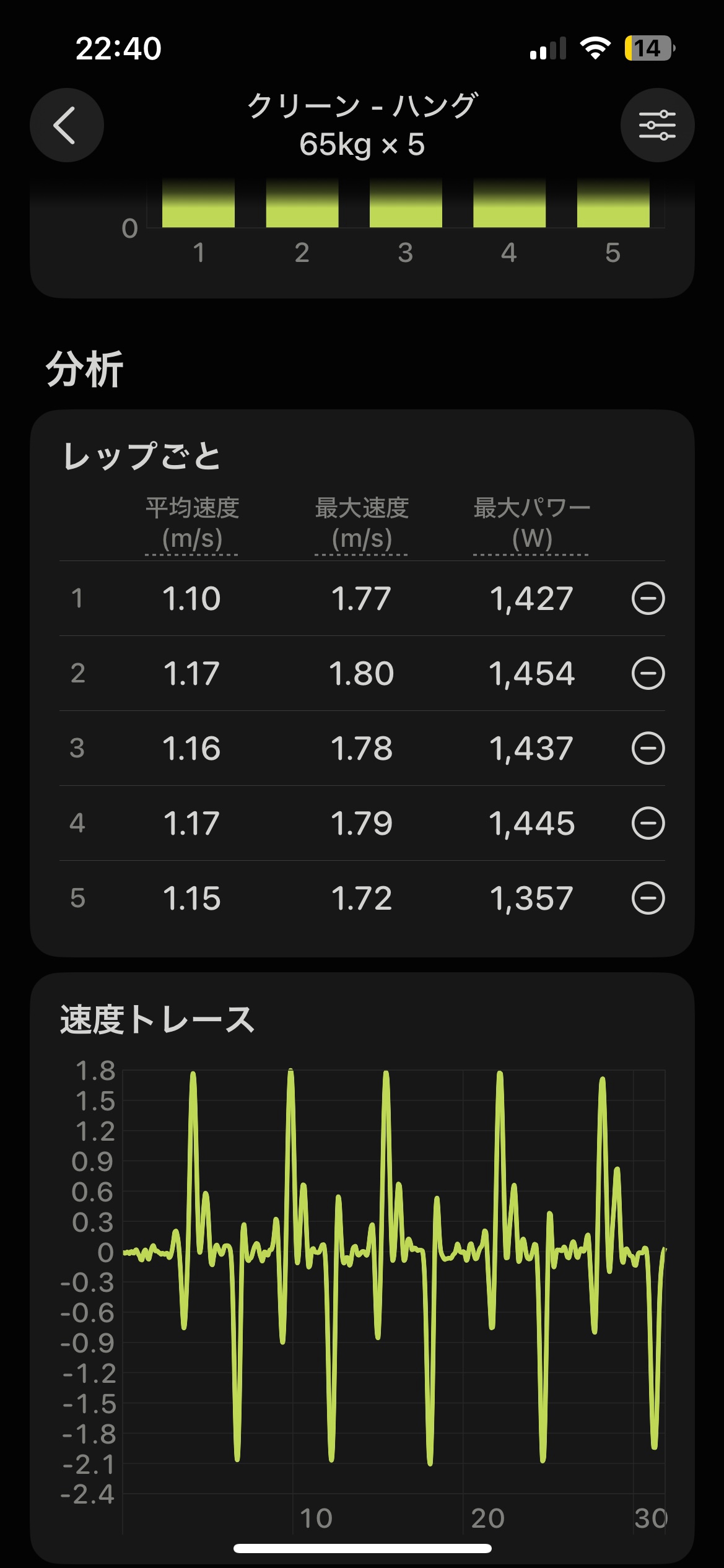Open the filter settings sliders icon
Viewport: 724px width, 1568px height.
coord(657,125)
